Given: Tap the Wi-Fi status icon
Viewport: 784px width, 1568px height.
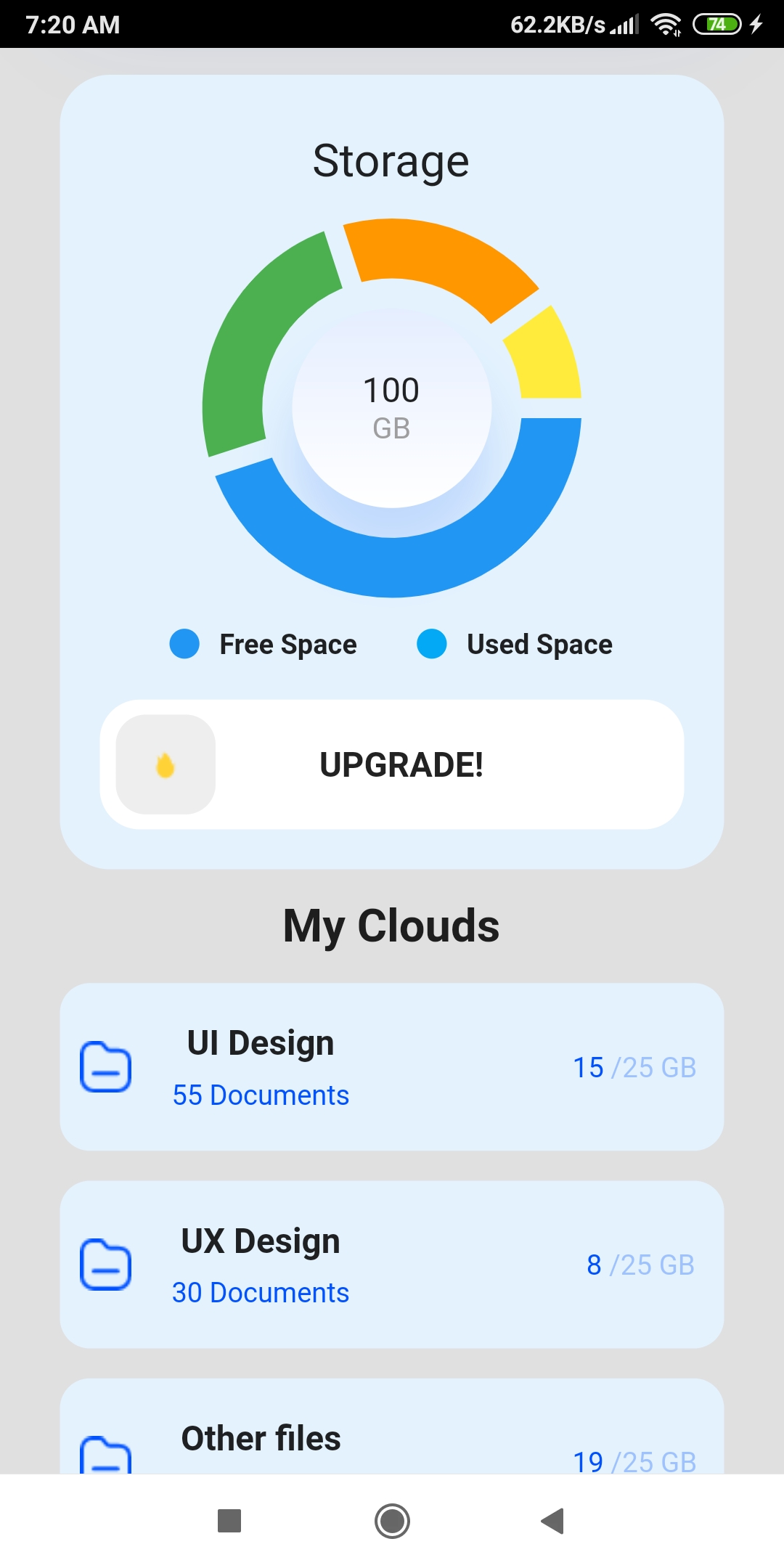Looking at the screenshot, I should coord(666,23).
